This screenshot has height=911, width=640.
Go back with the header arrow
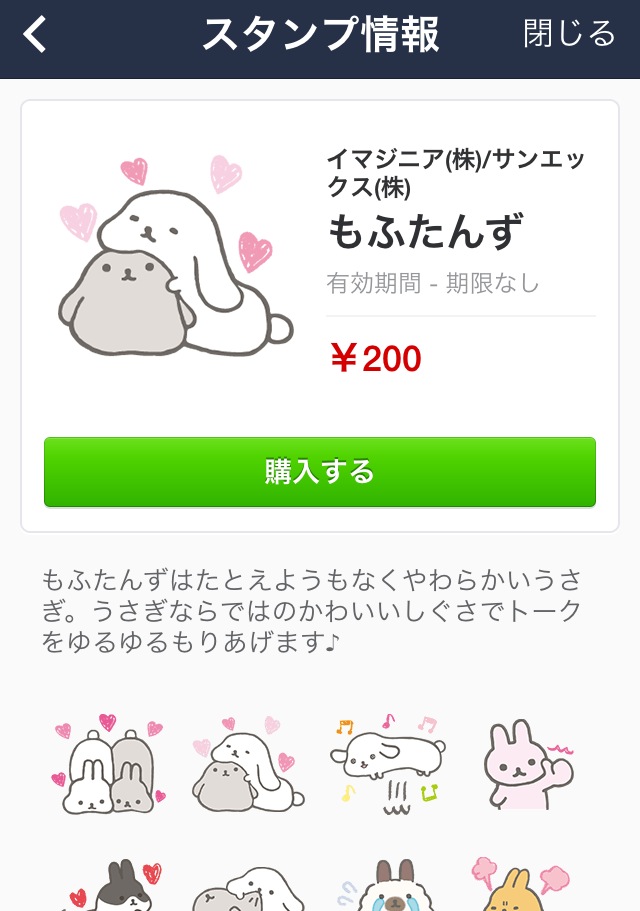[x=36, y=36]
